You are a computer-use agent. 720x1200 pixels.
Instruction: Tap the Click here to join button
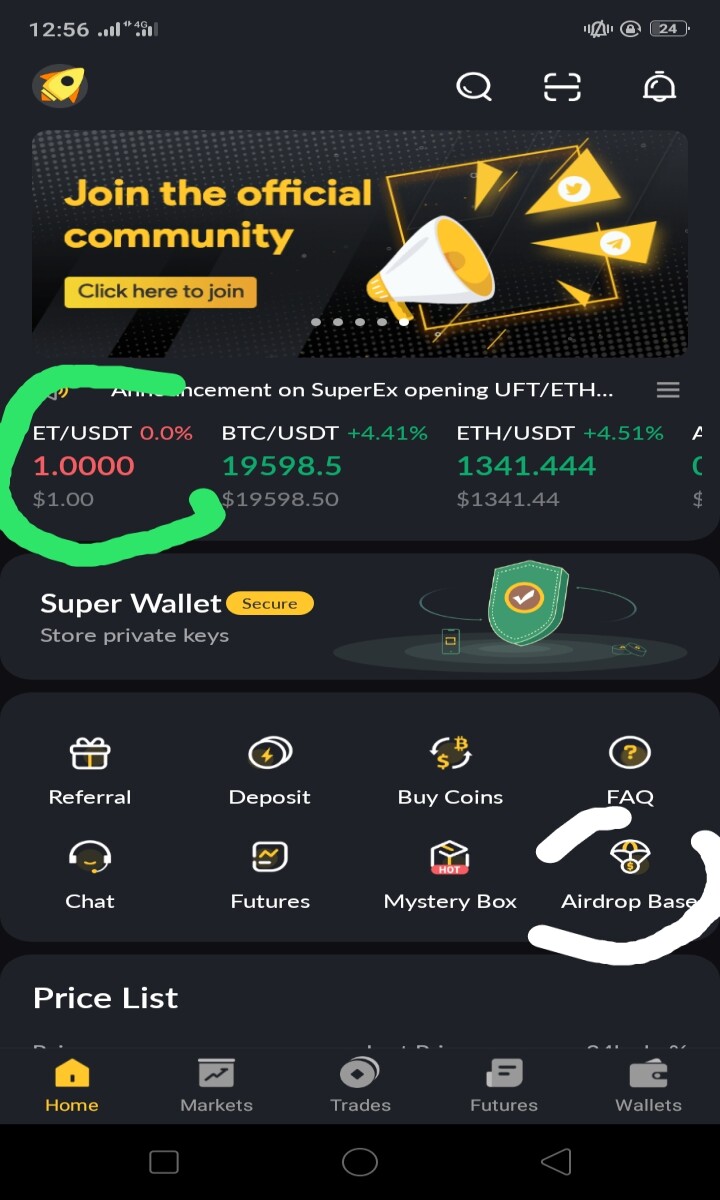coord(161,292)
